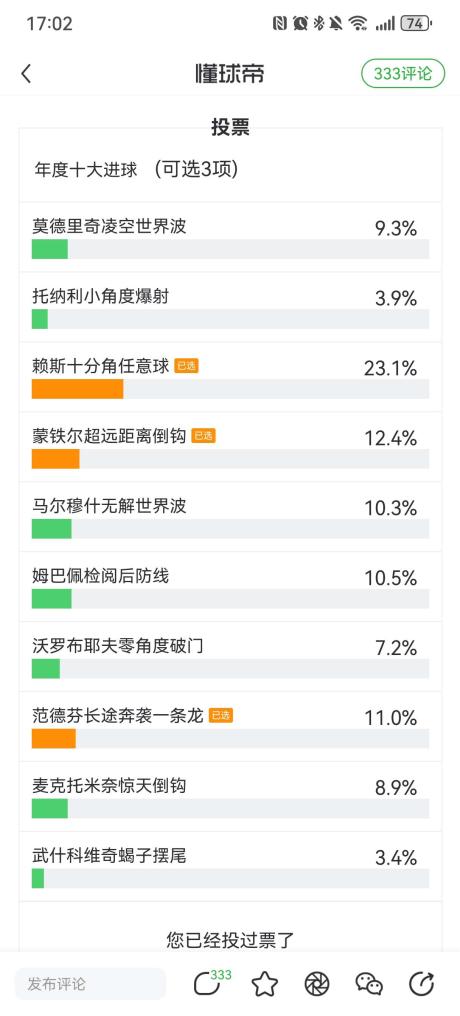Favorite this article with the star icon
The image size is (460, 1016).
click(x=264, y=984)
